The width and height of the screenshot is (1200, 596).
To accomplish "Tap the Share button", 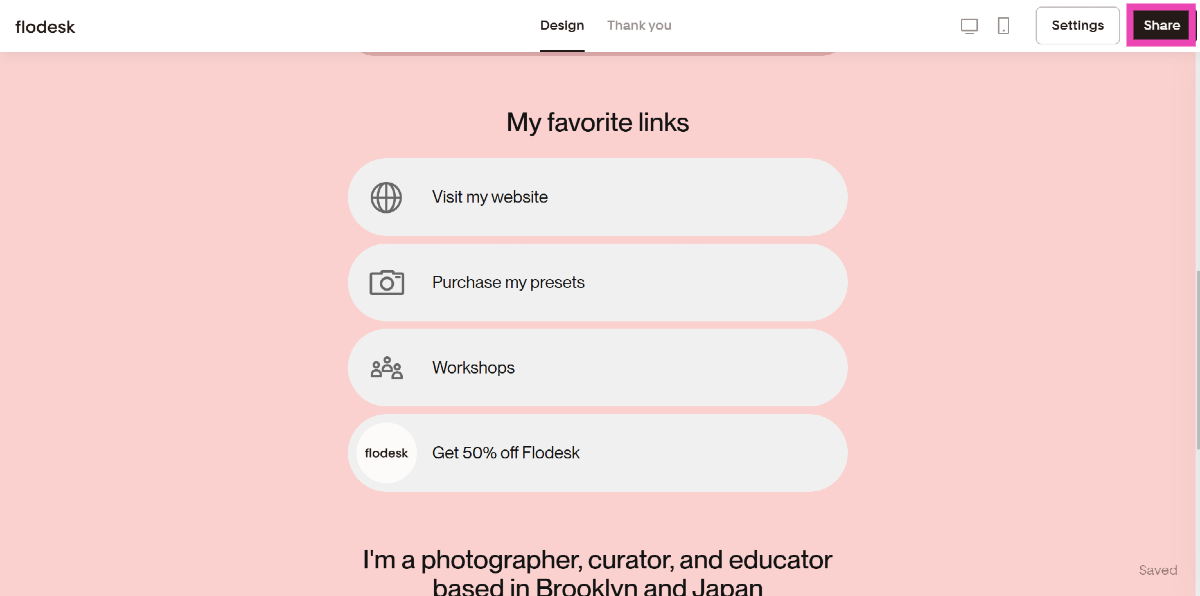I will coord(1161,26).
